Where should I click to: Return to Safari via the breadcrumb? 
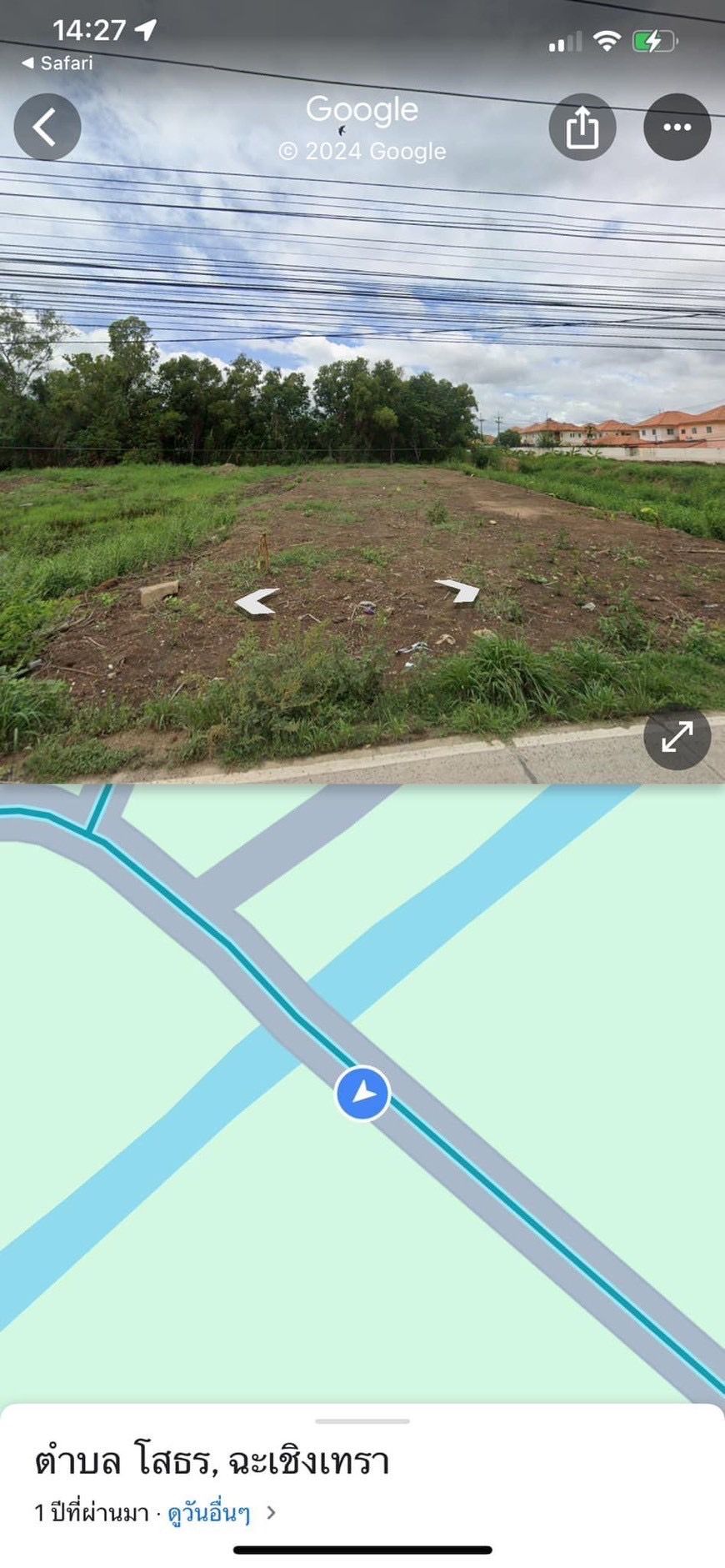pos(57,63)
